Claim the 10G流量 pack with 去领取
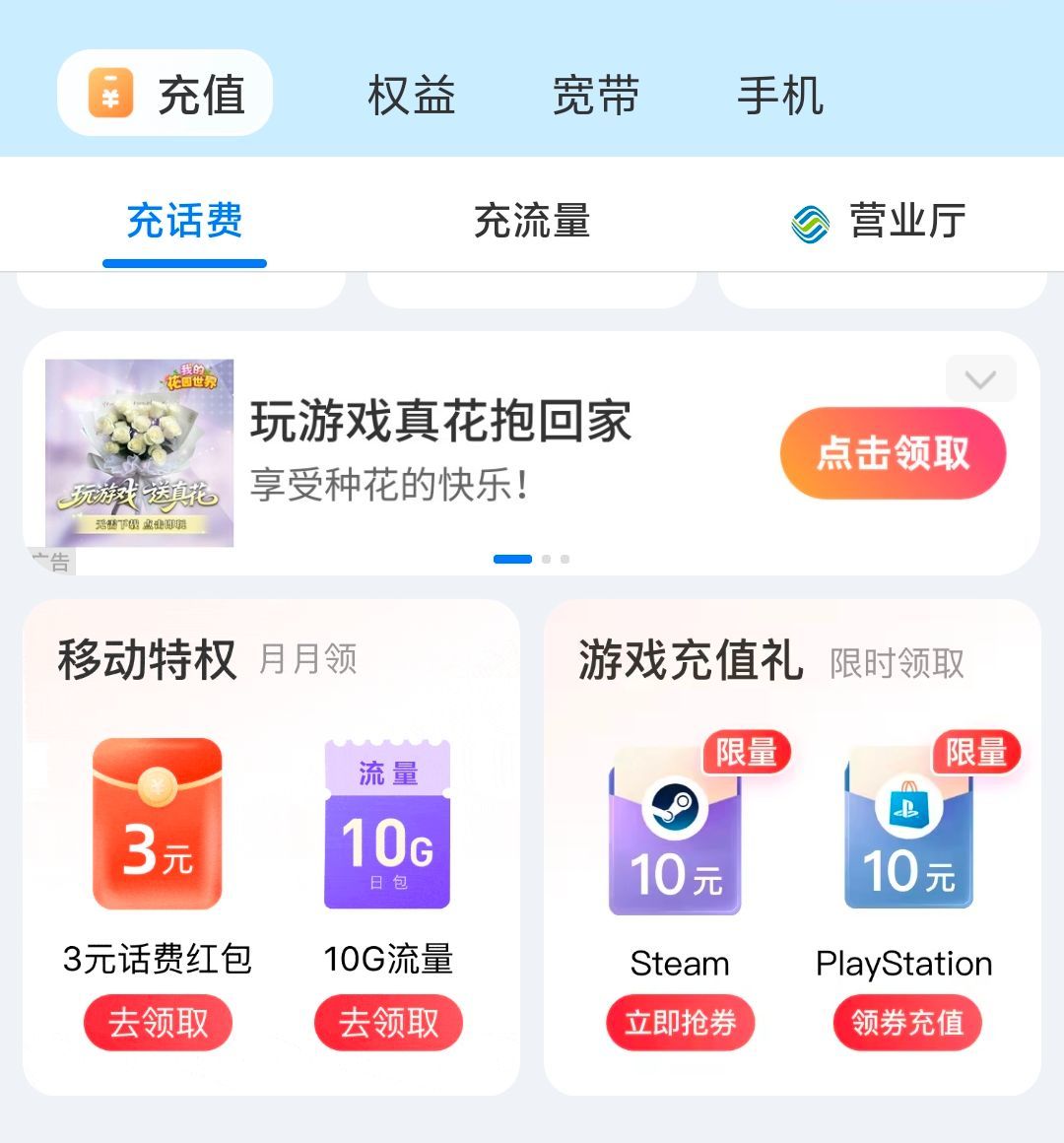1064x1143 pixels. click(388, 1023)
